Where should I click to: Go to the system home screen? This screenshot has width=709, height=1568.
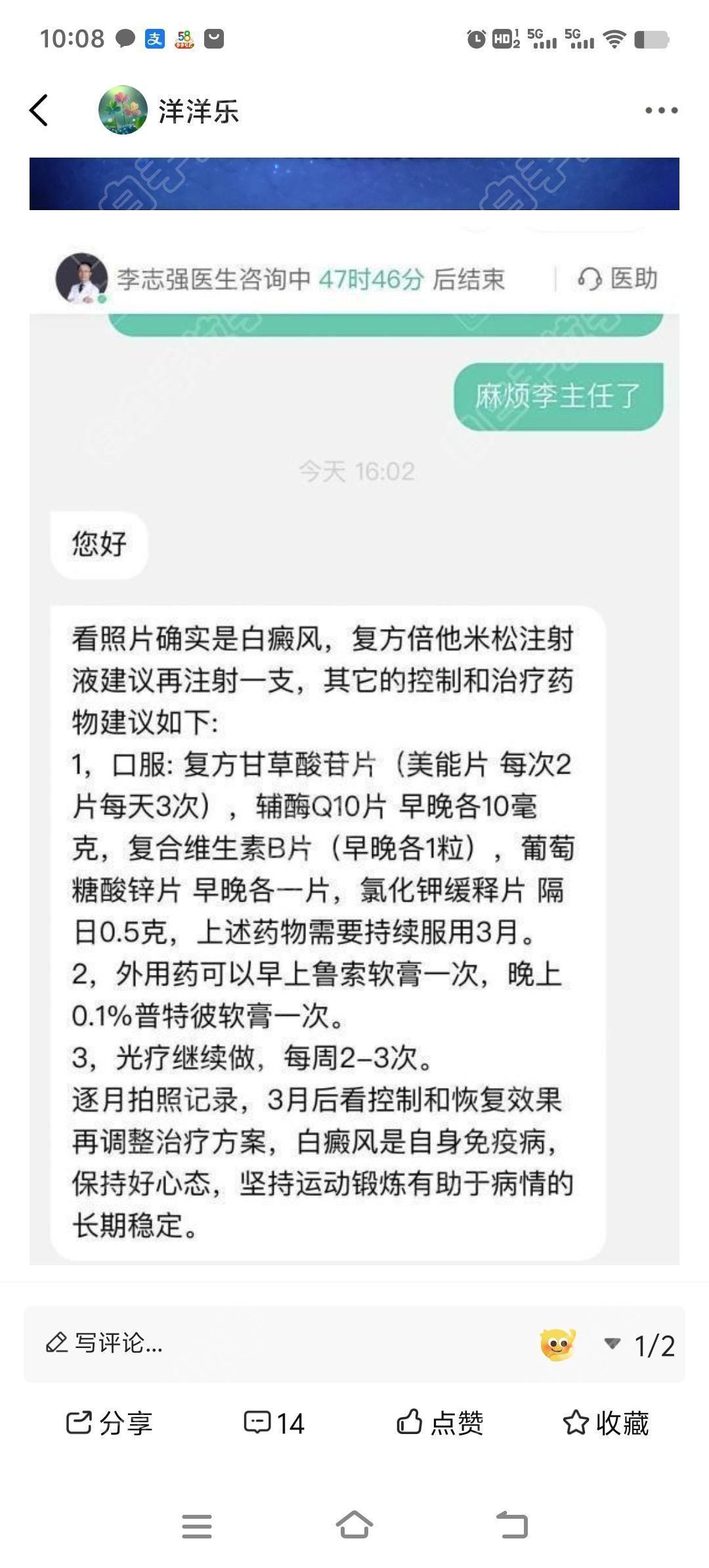(x=354, y=1525)
